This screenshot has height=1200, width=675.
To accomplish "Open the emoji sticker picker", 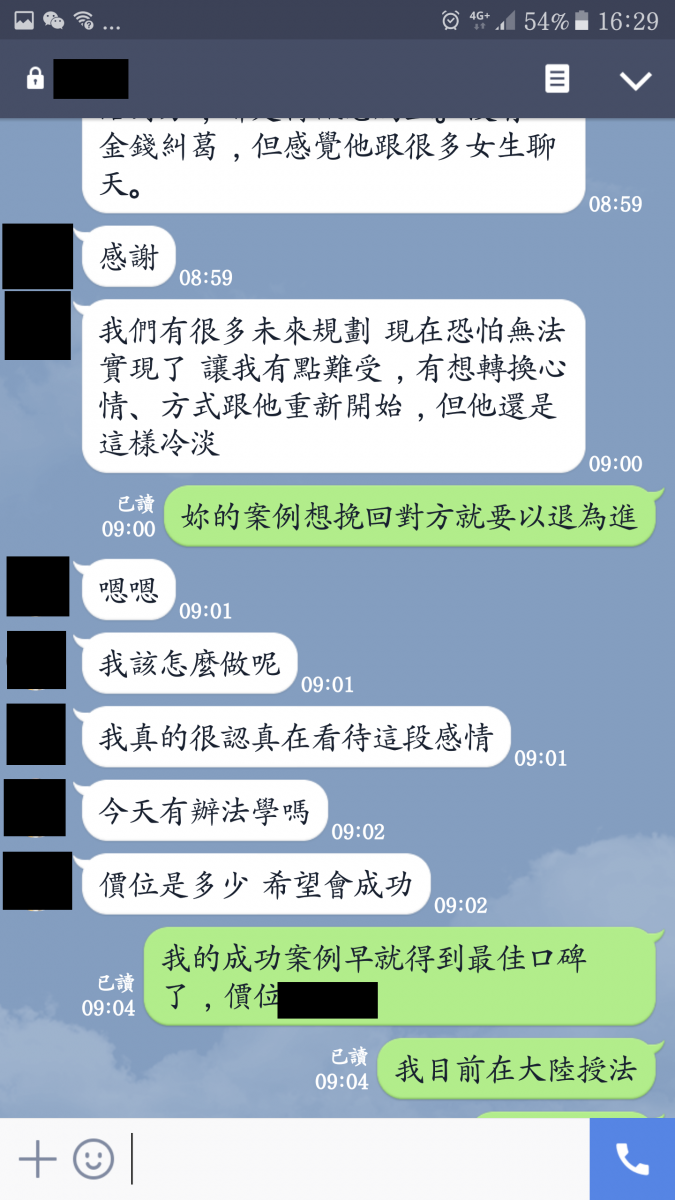I will pyautogui.click(x=93, y=1159).
